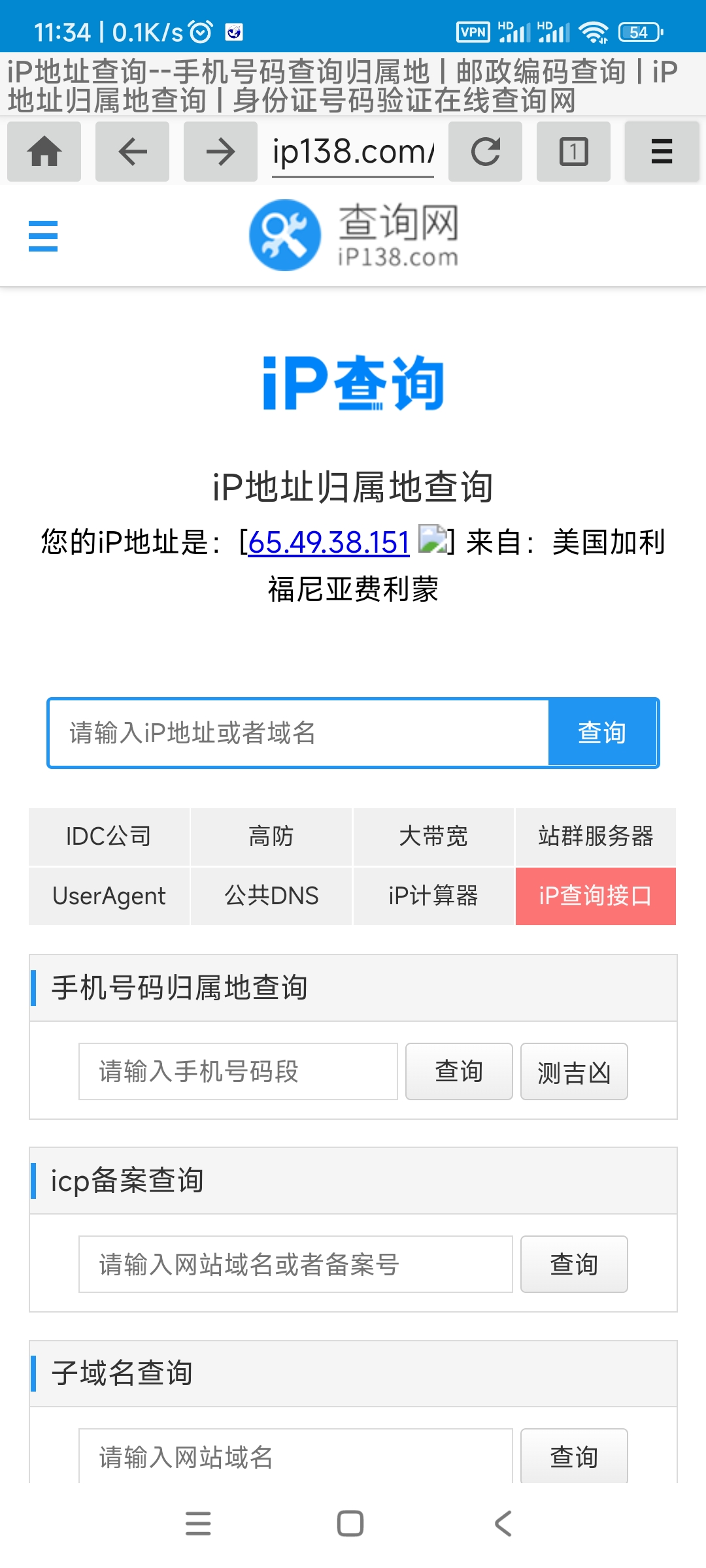Focus the icp备案 domain input field
Image resolution: width=706 pixels, height=1568 pixels.
pyautogui.click(x=295, y=1264)
